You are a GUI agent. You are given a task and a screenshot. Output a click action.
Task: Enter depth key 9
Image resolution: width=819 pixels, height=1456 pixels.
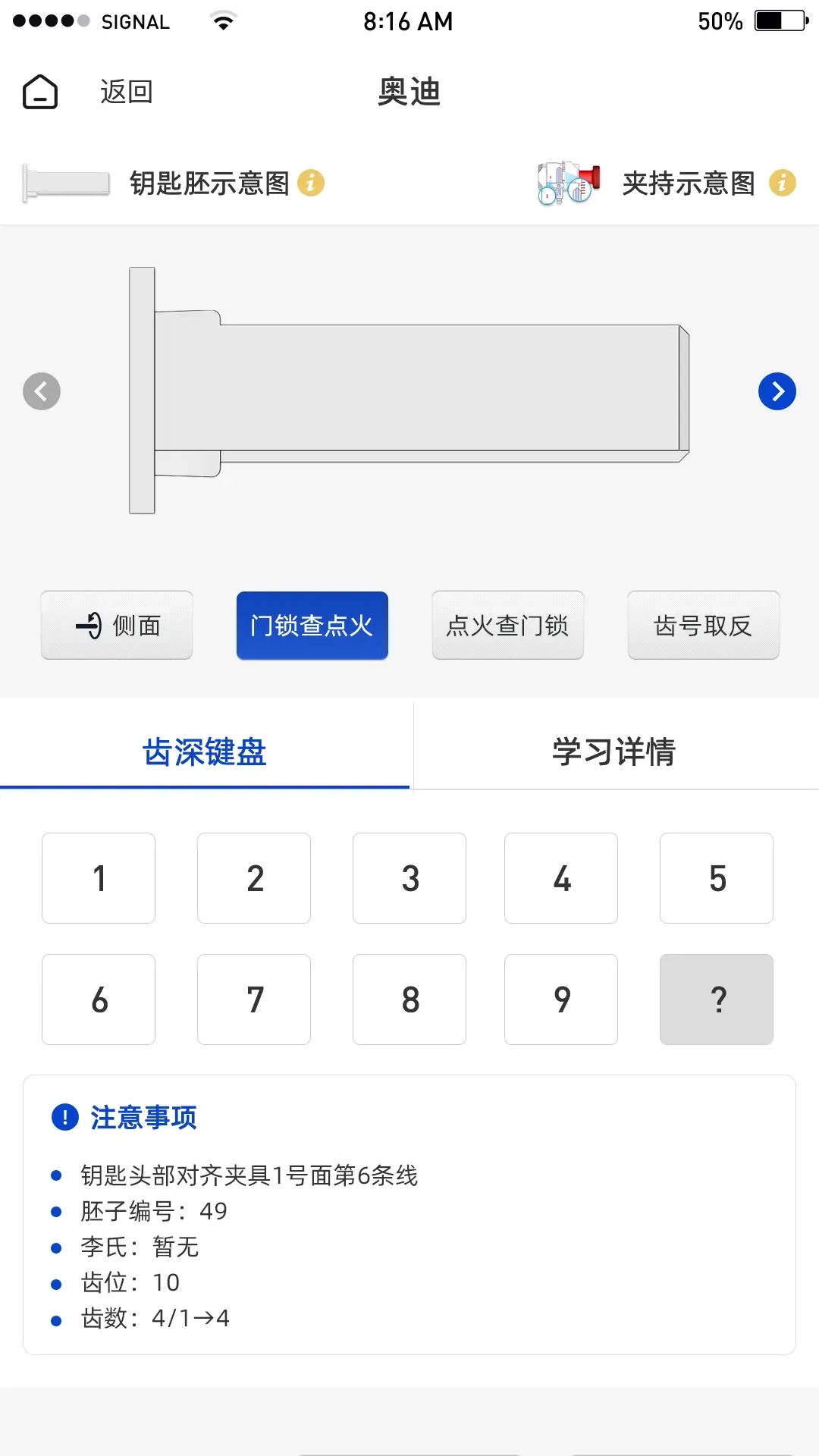pos(561,999)
